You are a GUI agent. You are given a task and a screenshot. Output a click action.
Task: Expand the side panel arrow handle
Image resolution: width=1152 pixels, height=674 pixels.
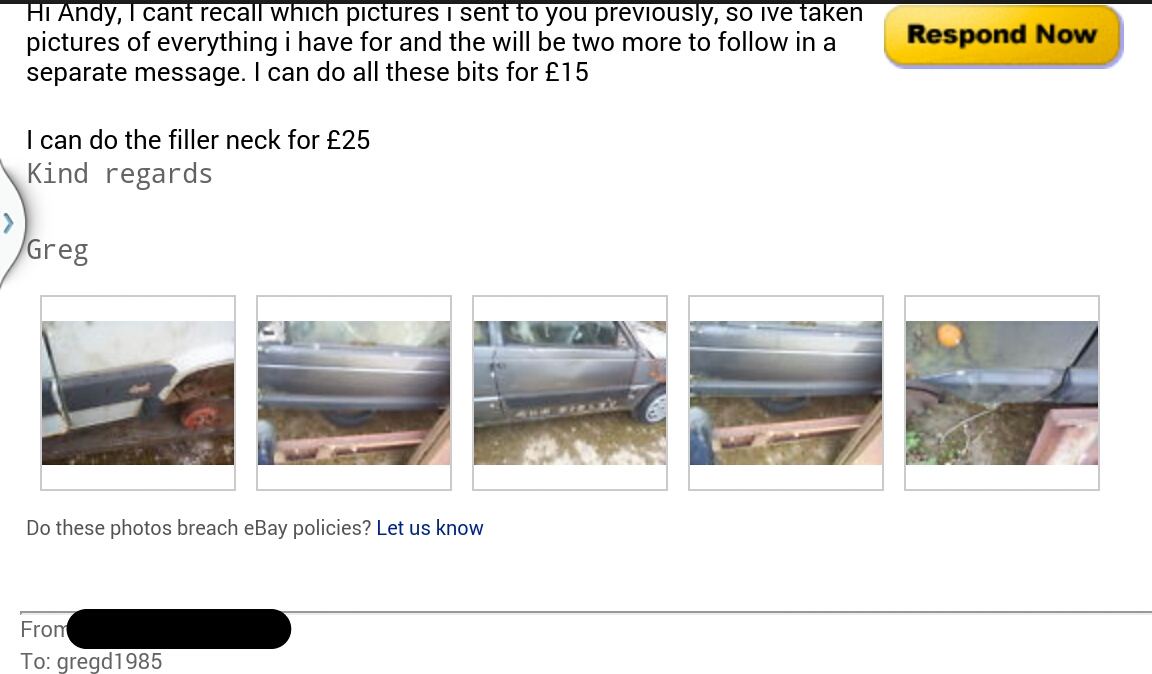click(x=8, y=222)
